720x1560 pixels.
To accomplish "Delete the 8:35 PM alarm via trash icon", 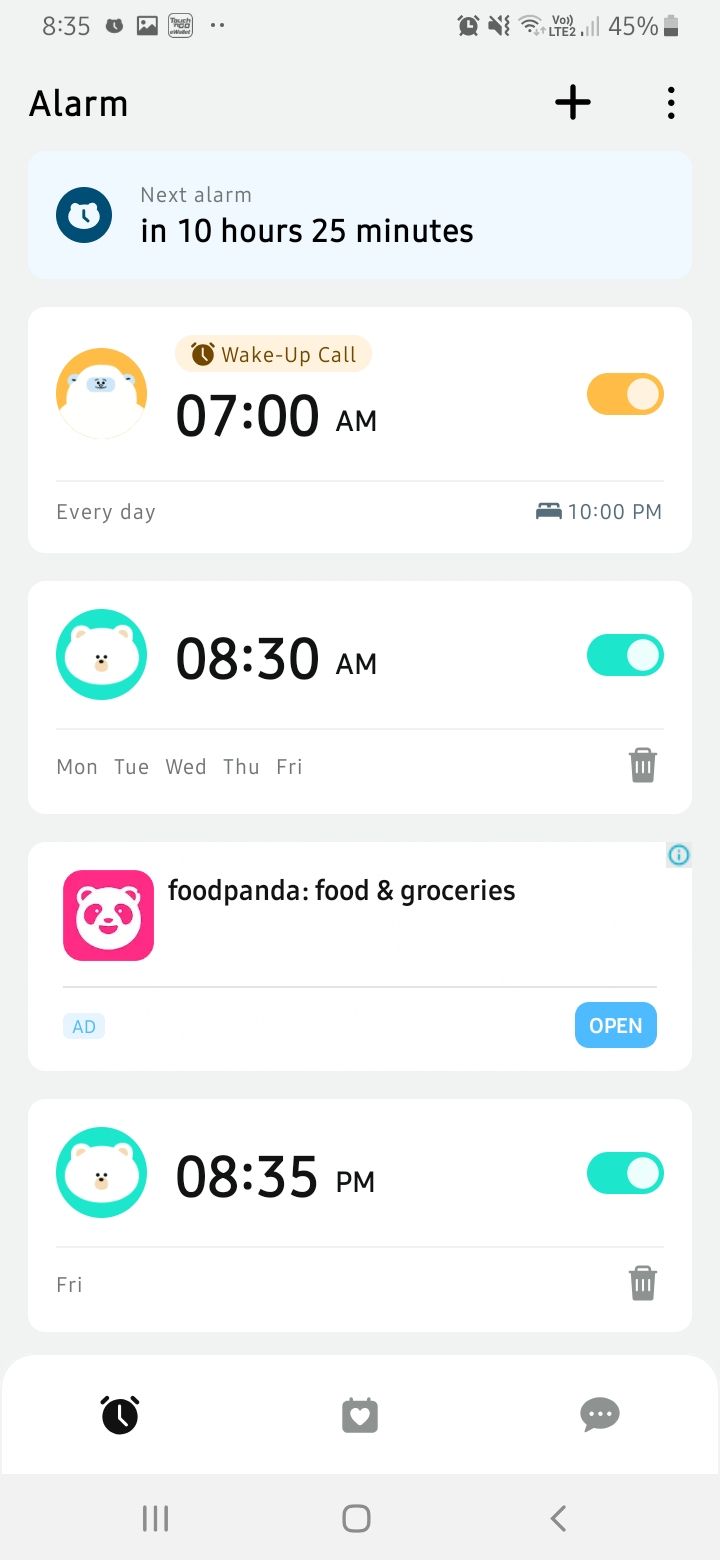I will point(642,1282).
